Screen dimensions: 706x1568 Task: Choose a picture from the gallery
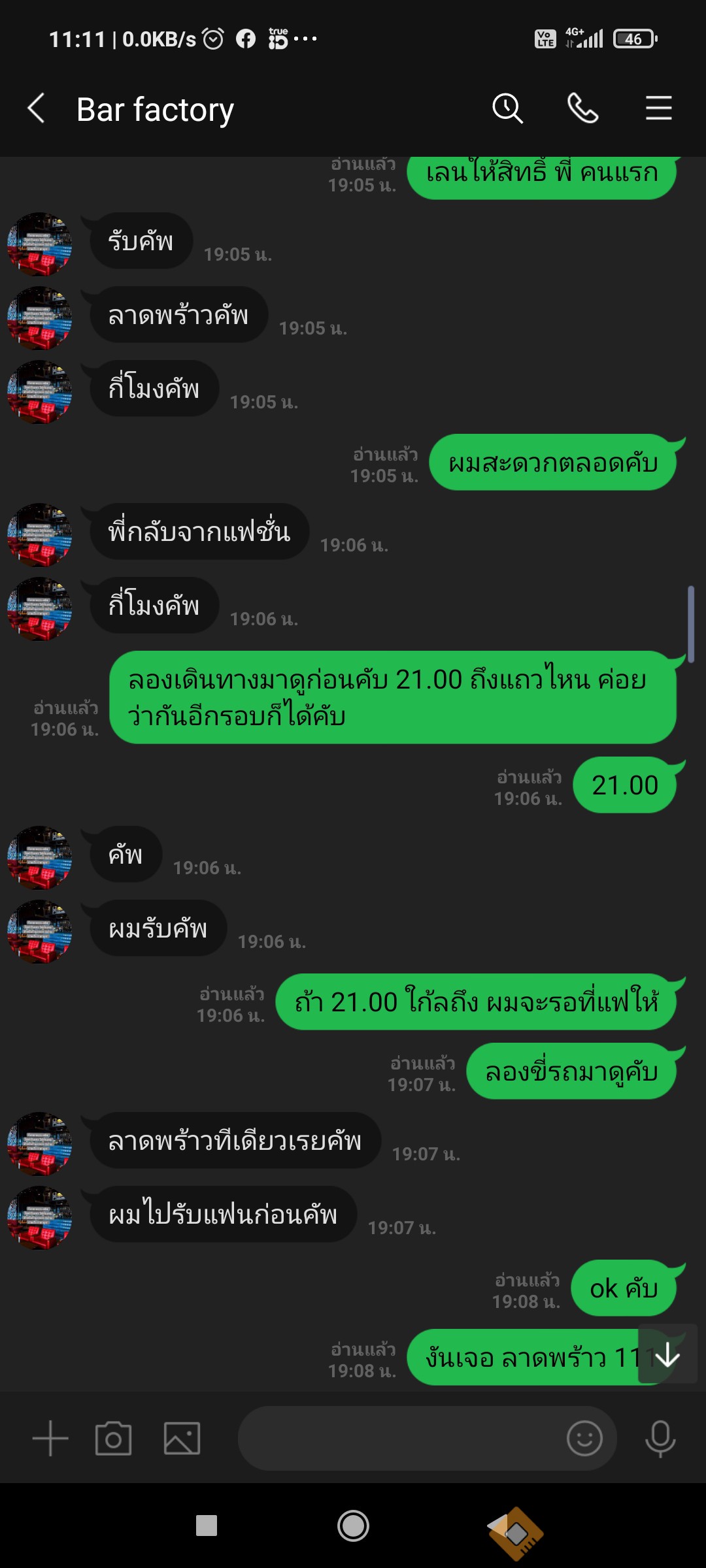[x=182, y=1439]
